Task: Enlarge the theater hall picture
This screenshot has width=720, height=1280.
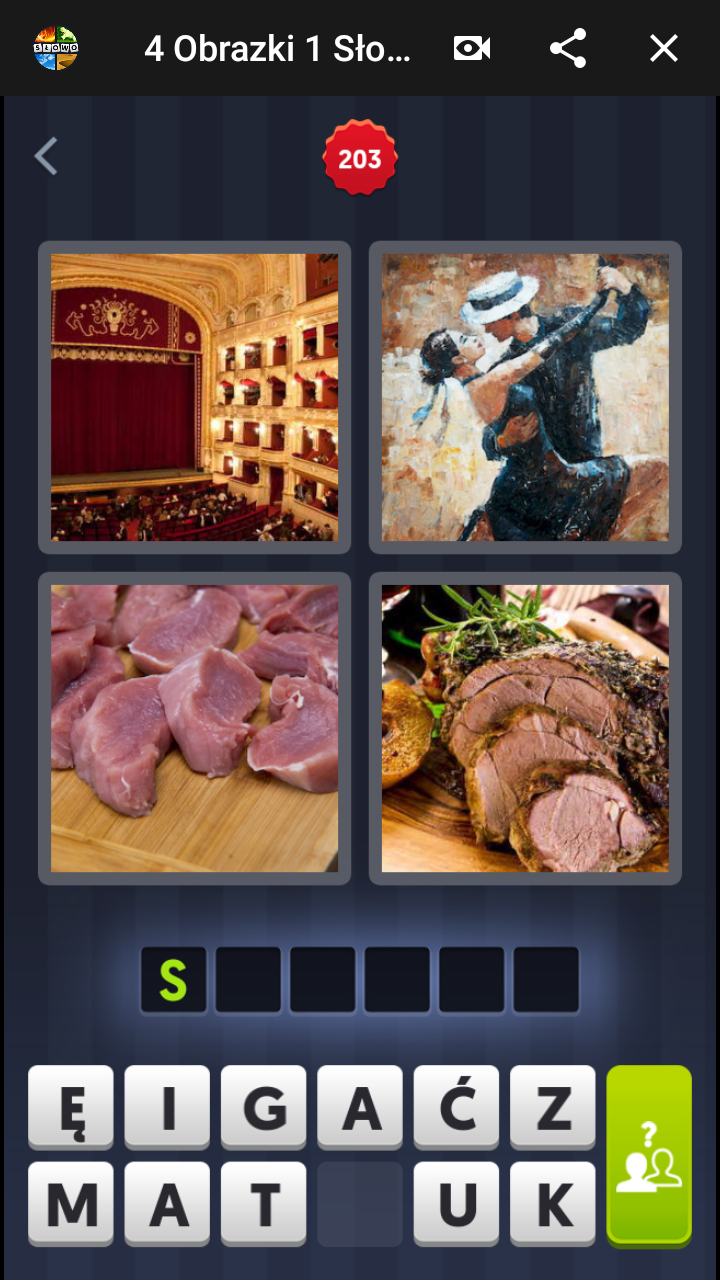Action: (x=194, y=397)
